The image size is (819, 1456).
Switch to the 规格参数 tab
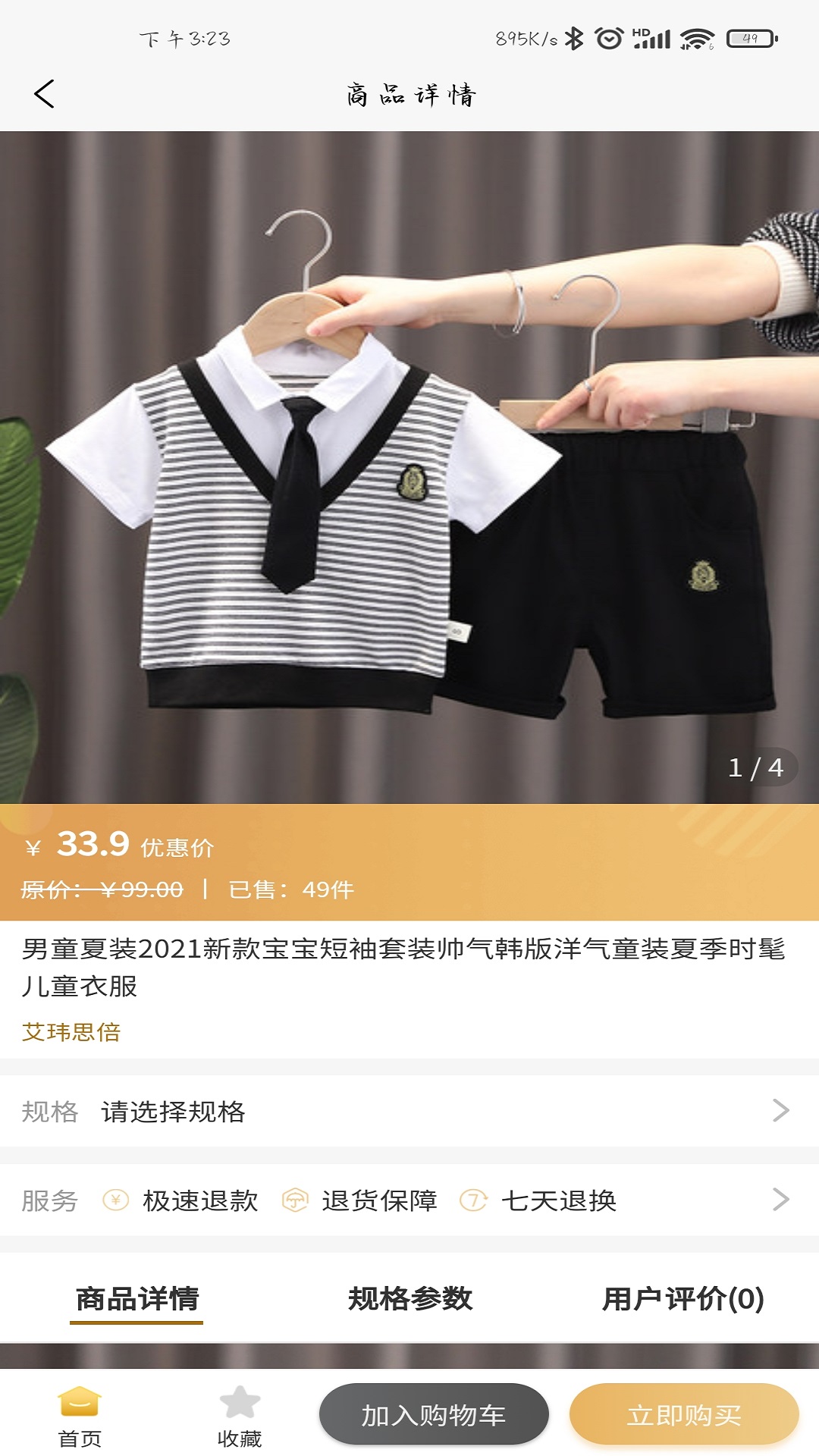tap(410, 1299)
